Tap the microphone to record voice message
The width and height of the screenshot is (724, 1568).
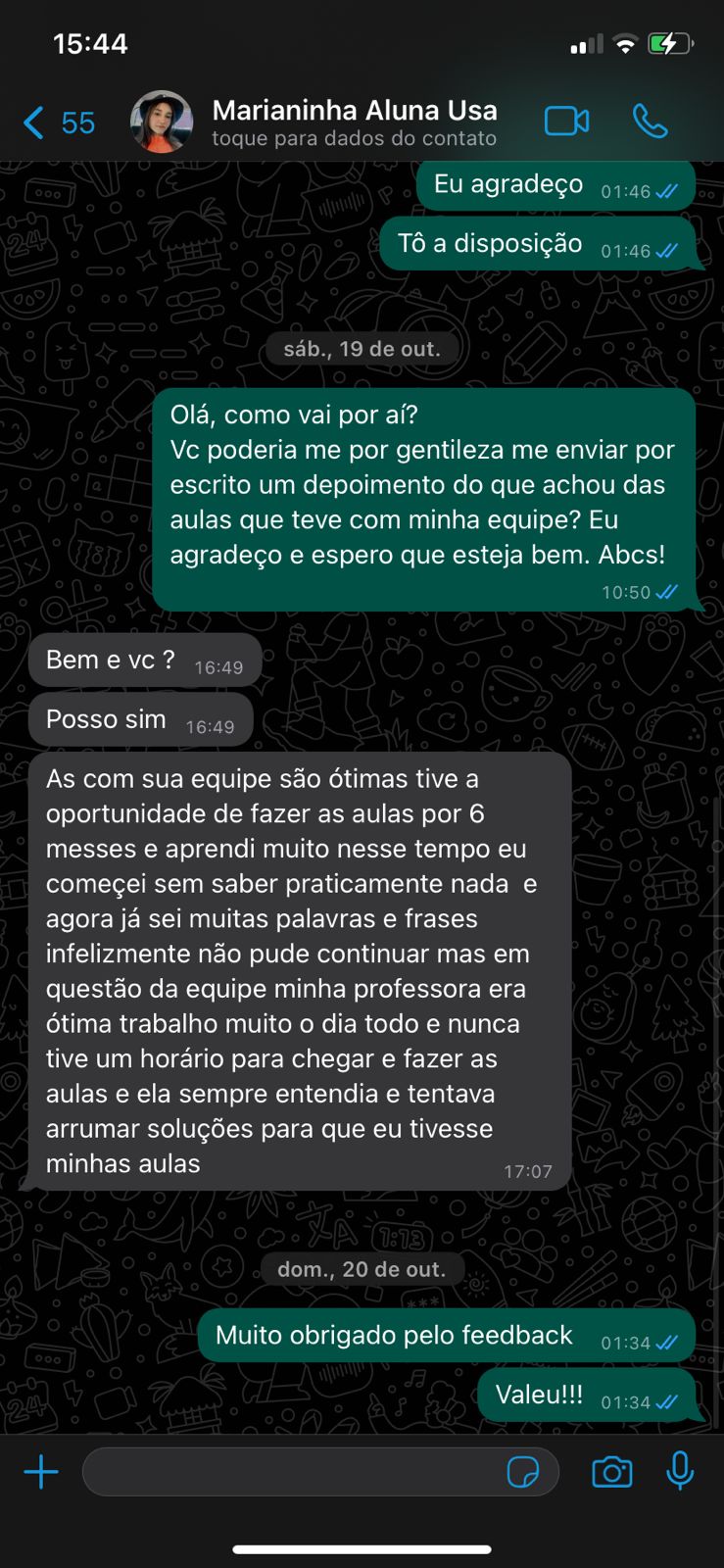pyautogui.click(x=678, y=1471)
